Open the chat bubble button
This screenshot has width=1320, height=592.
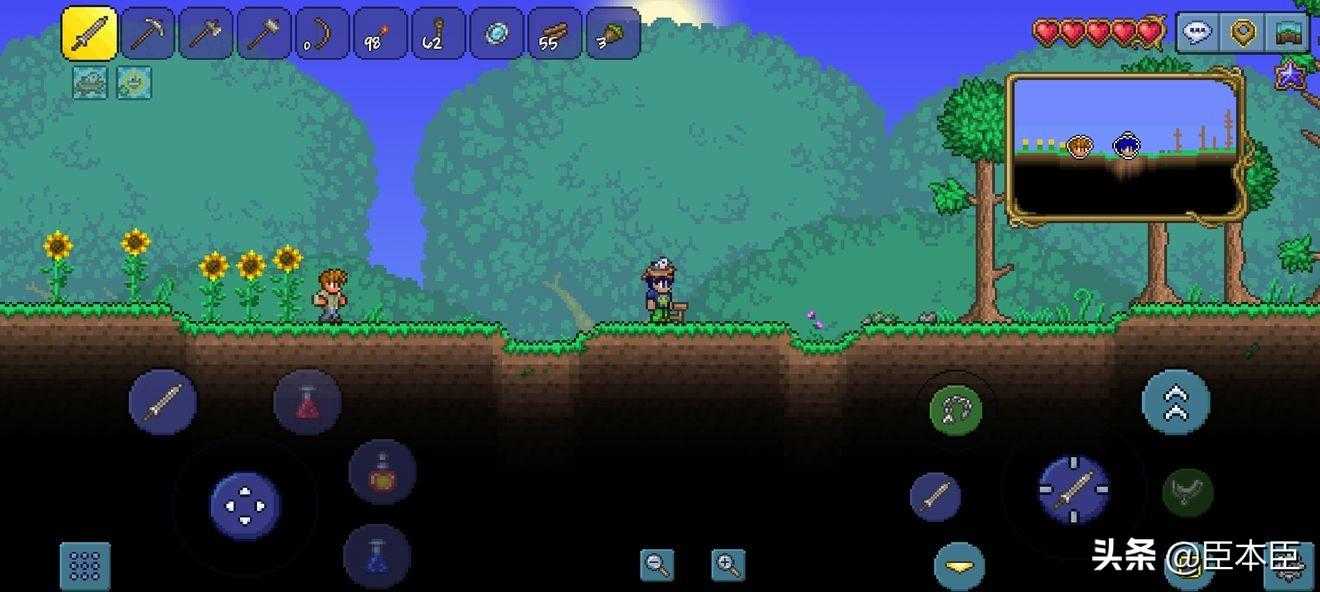[x=1196, y=33]
